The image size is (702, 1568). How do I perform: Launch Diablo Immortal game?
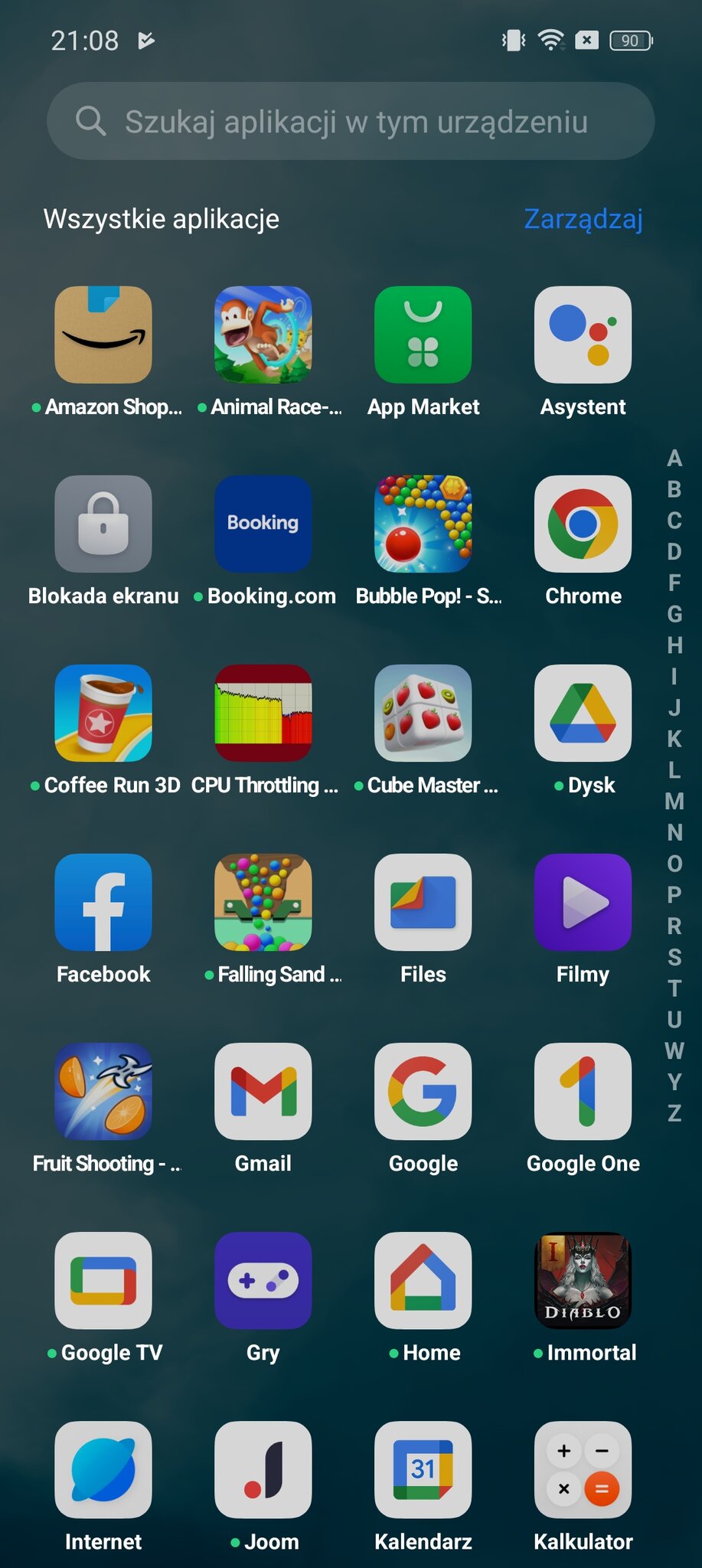tap(583, 1281)
